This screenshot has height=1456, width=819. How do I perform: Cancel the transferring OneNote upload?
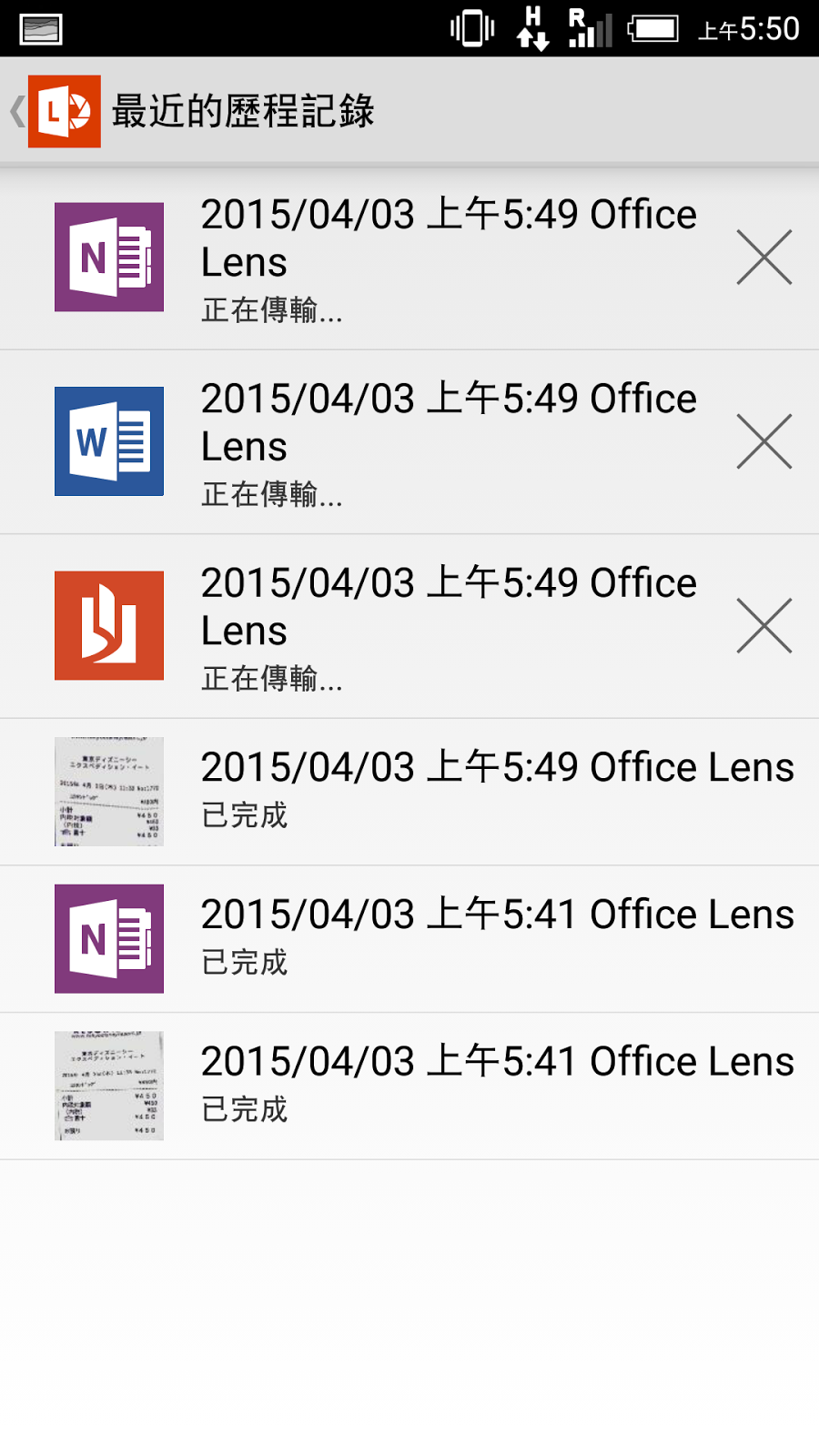764,258
